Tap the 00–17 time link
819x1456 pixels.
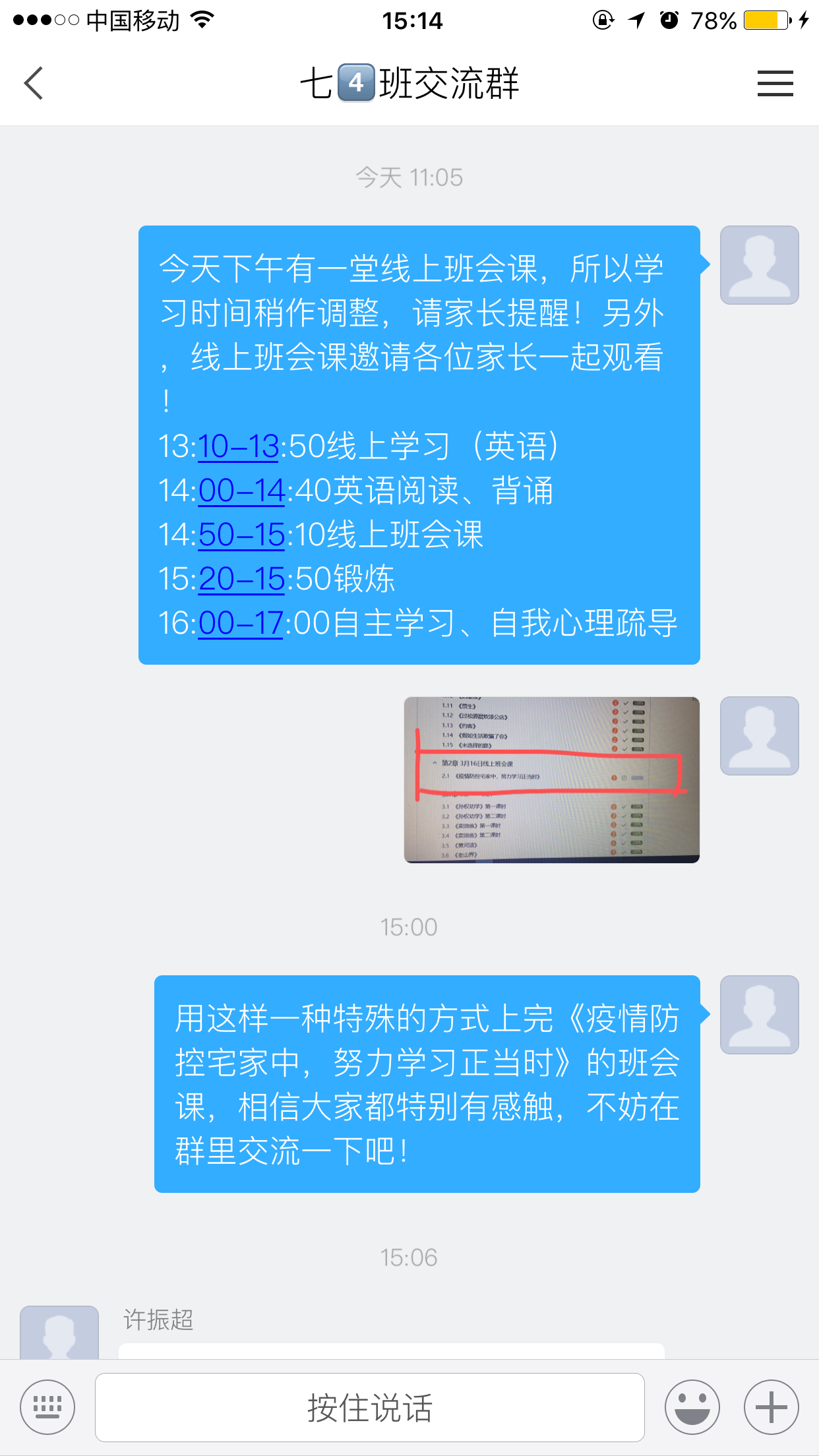coord(241,623)
